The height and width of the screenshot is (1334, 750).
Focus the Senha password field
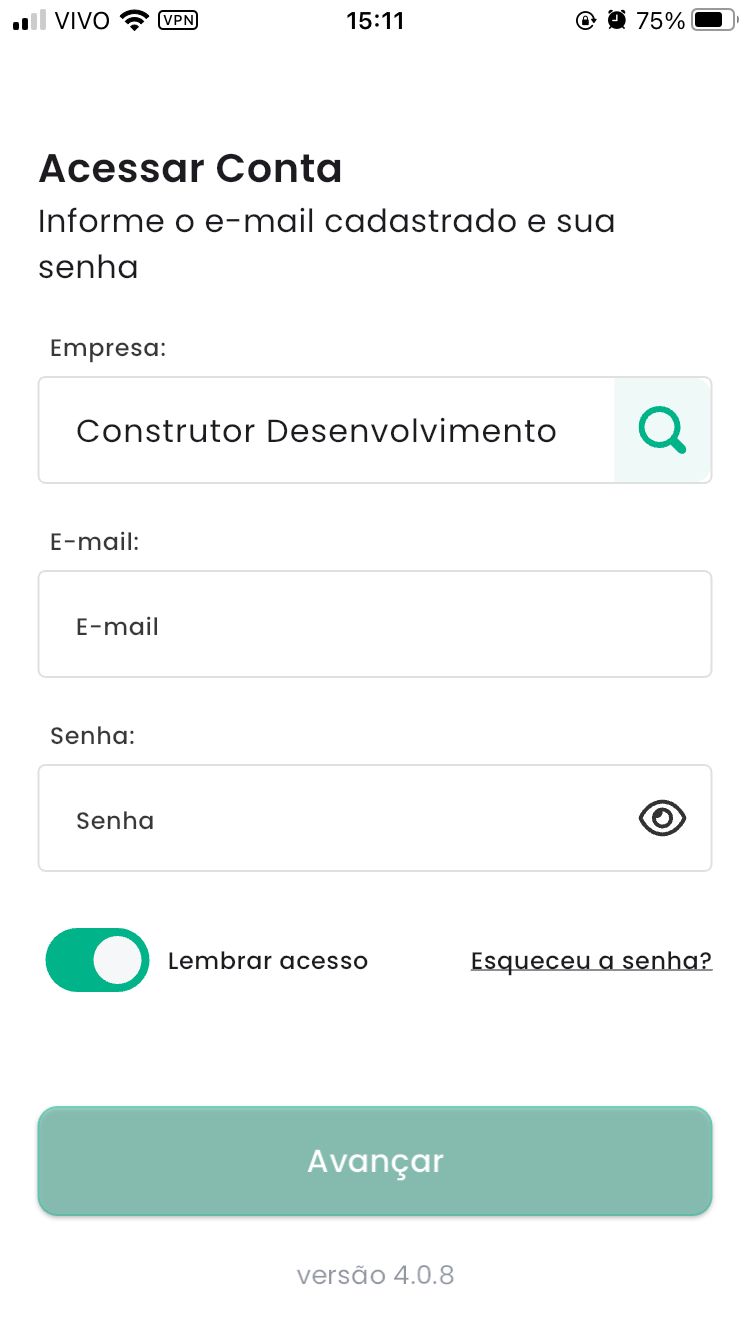coord(375,818)
